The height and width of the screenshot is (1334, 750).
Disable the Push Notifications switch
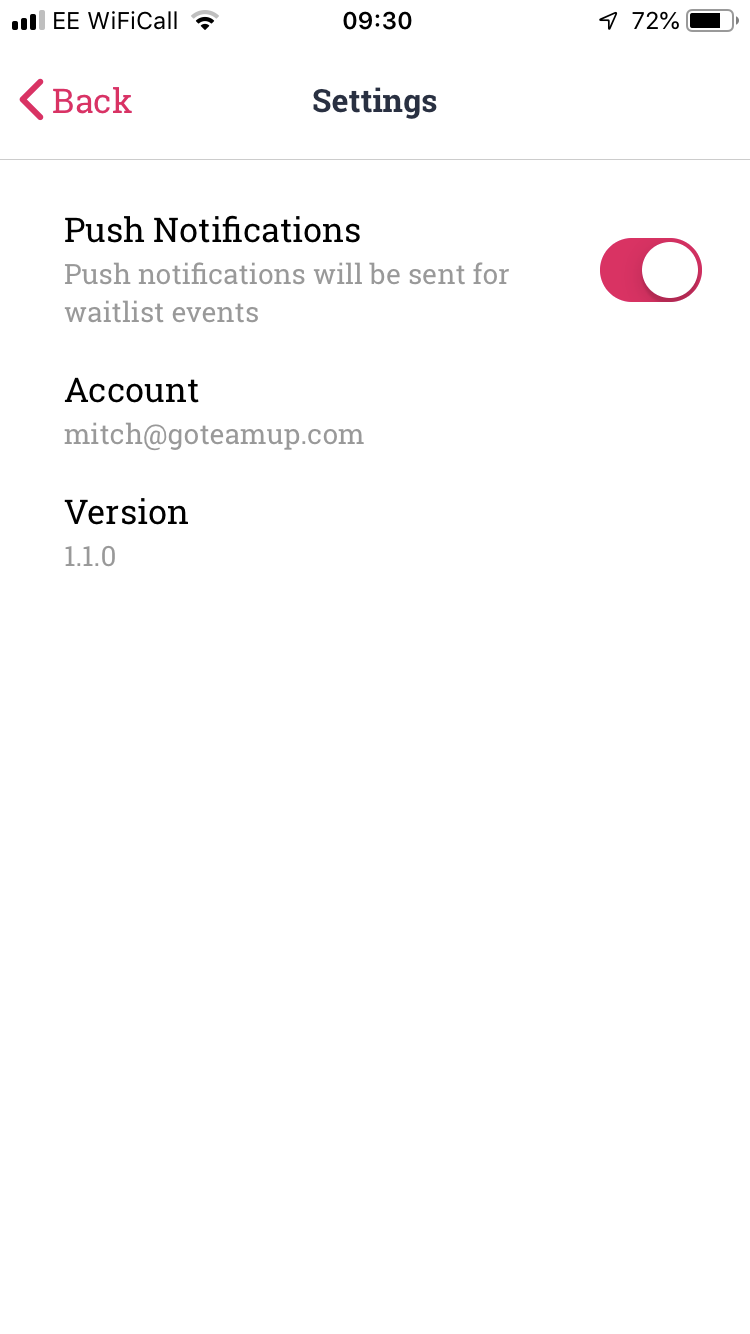(x=650, y=270)
